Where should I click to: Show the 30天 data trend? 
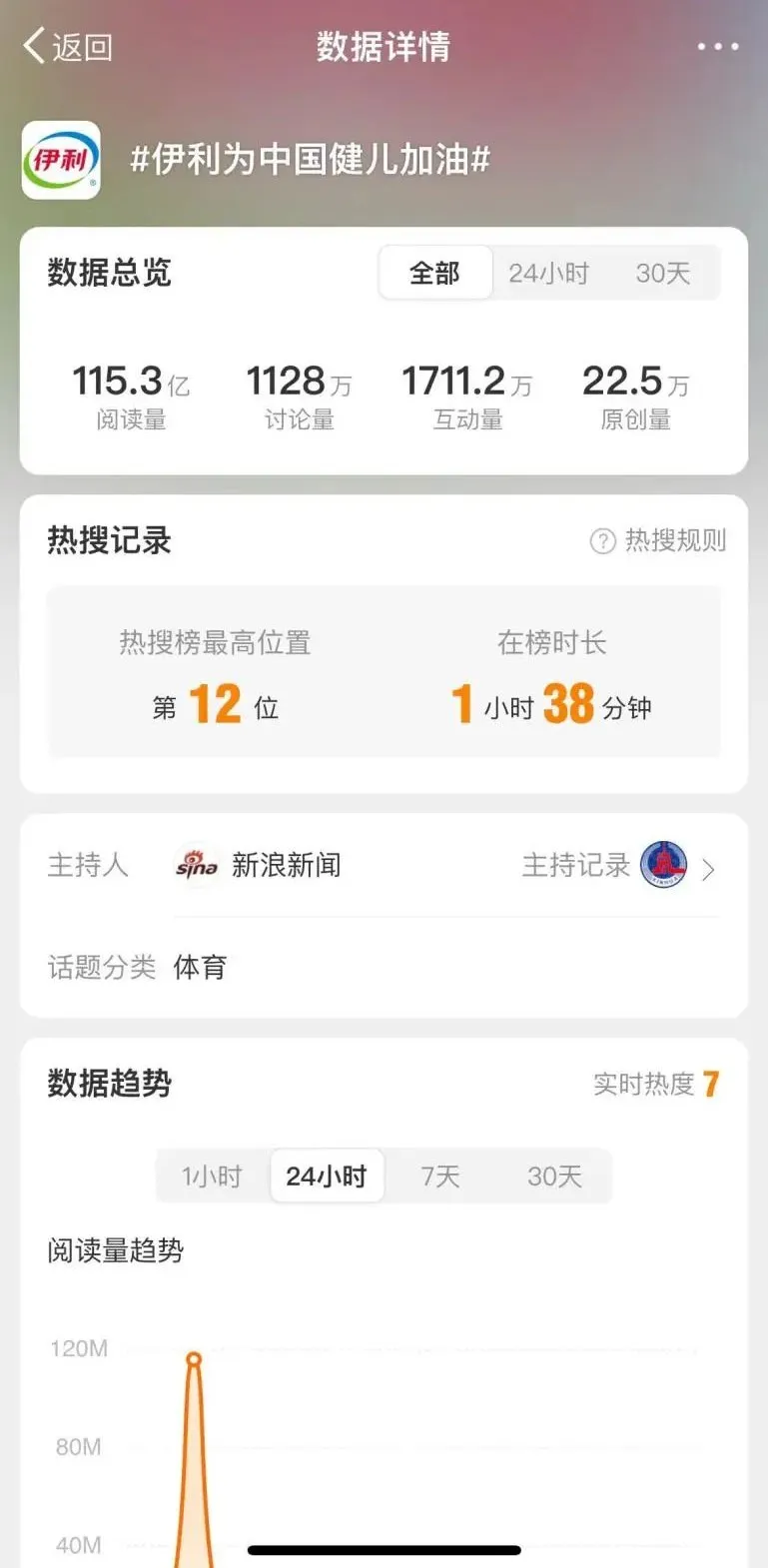click(x=554, y=1176)
